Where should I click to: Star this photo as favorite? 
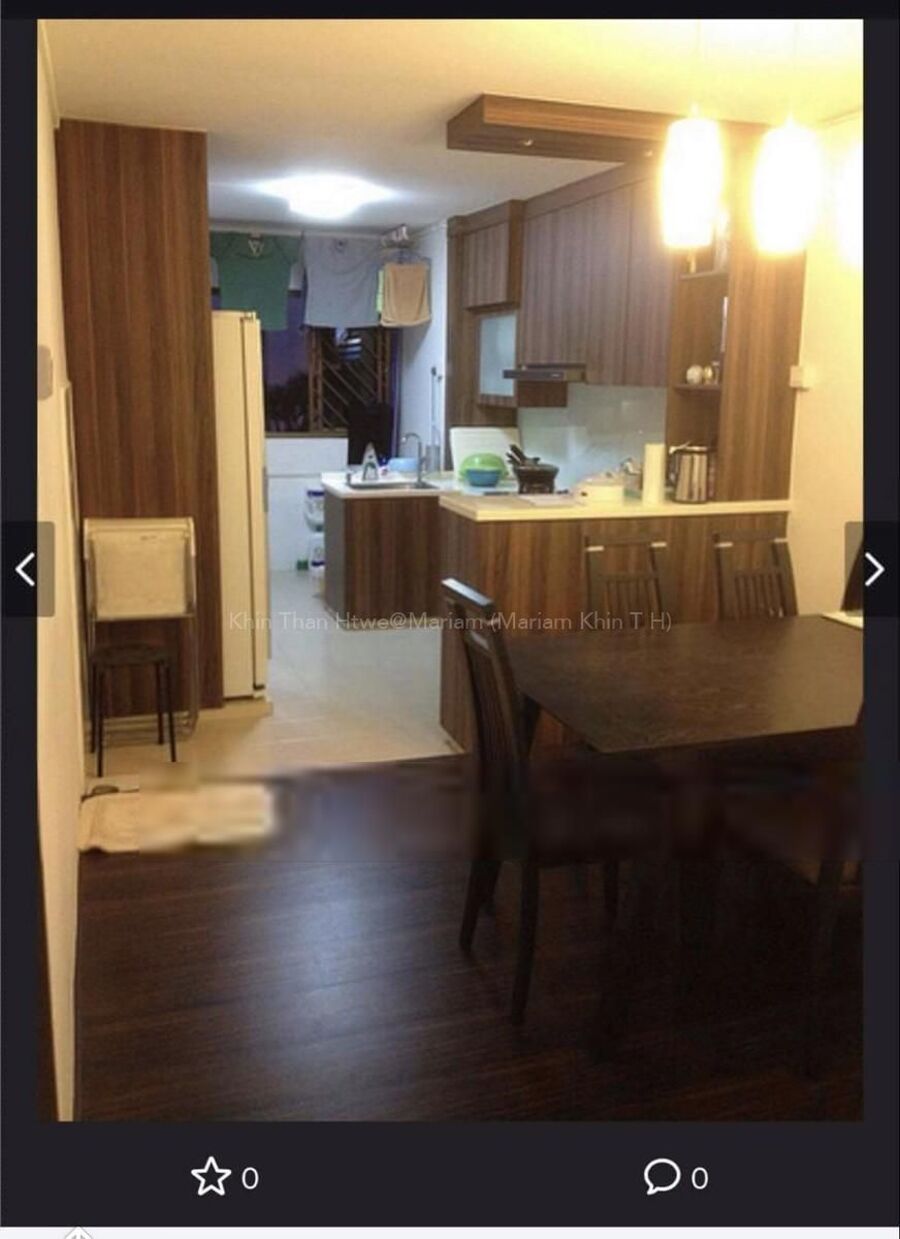pyautogui.click(x=211, y=1177)
